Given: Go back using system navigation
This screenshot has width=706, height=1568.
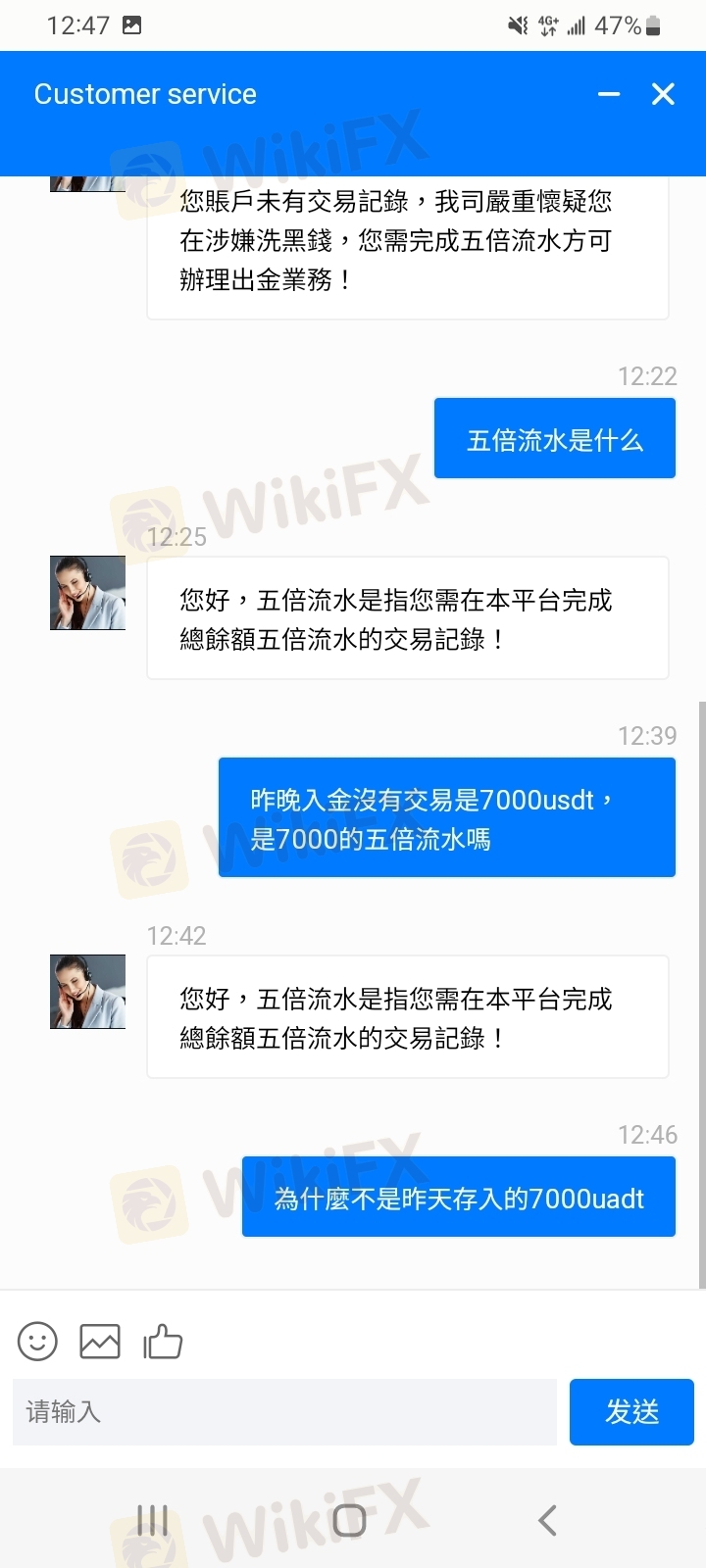Looking at the screenshot, I should (547, 1520).
